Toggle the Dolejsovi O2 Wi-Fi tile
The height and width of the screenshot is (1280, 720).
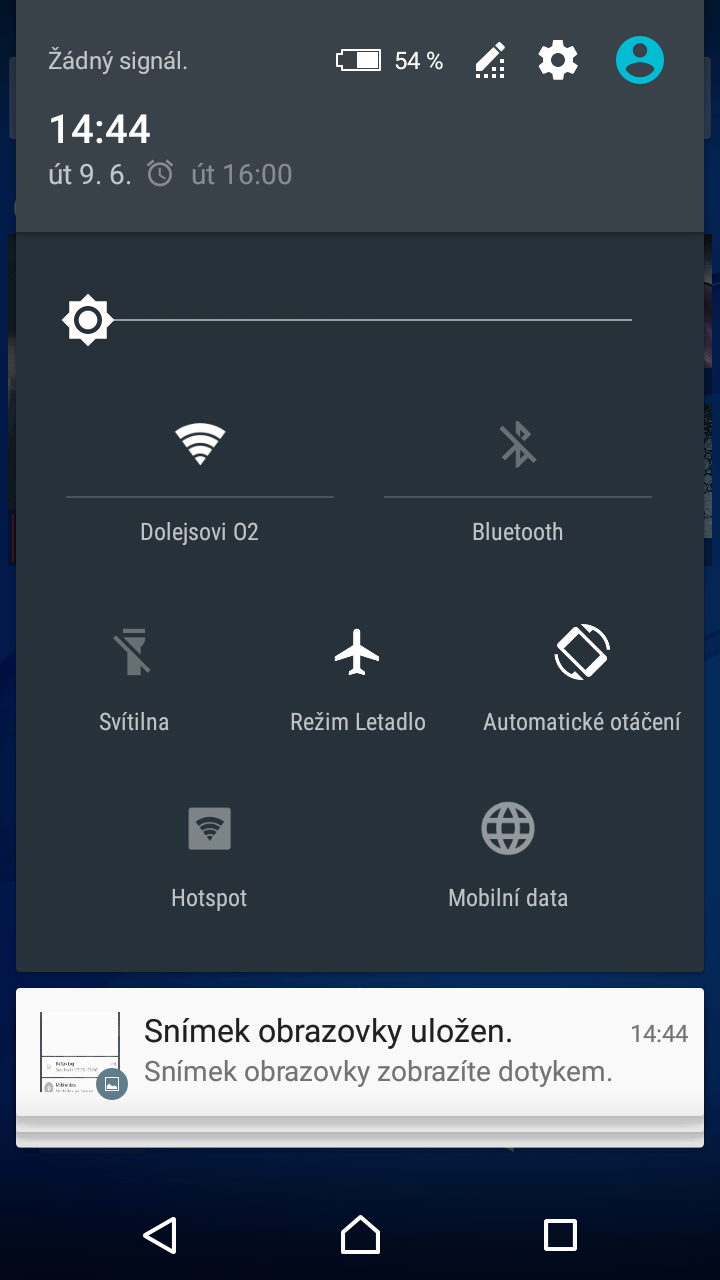click(200, 444)
